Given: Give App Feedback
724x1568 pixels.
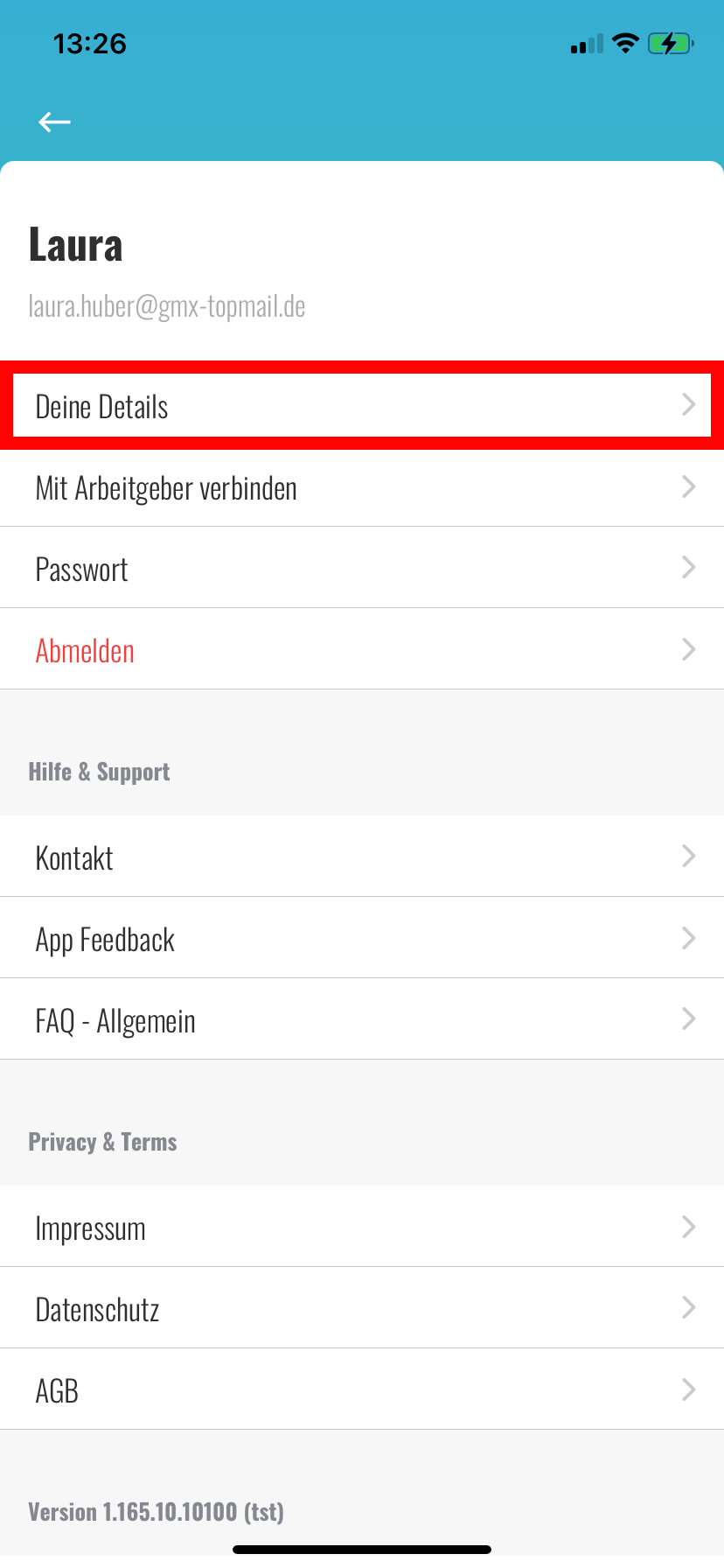Looking at the screenshot, I should coord(362,939).
